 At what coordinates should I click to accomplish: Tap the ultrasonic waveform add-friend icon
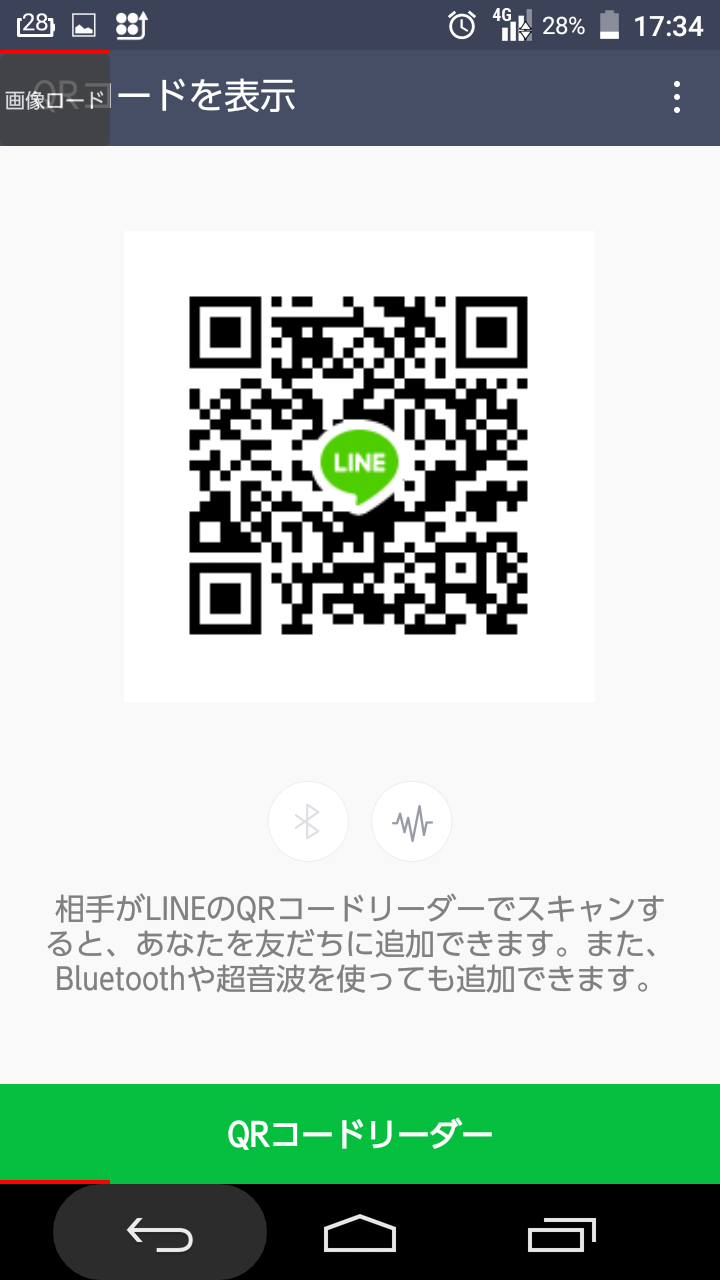click(412, 822)
